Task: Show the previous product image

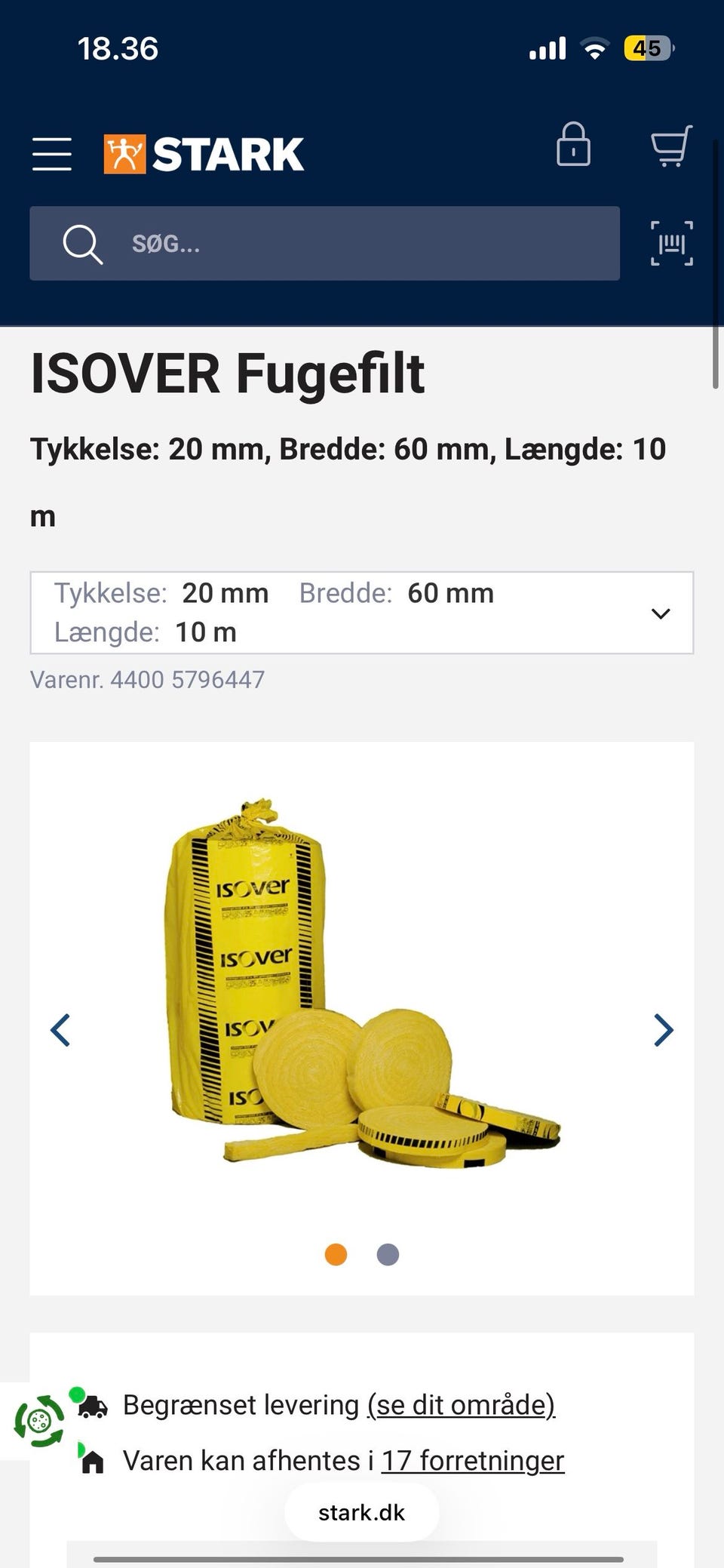Action: click(60, 1030)
